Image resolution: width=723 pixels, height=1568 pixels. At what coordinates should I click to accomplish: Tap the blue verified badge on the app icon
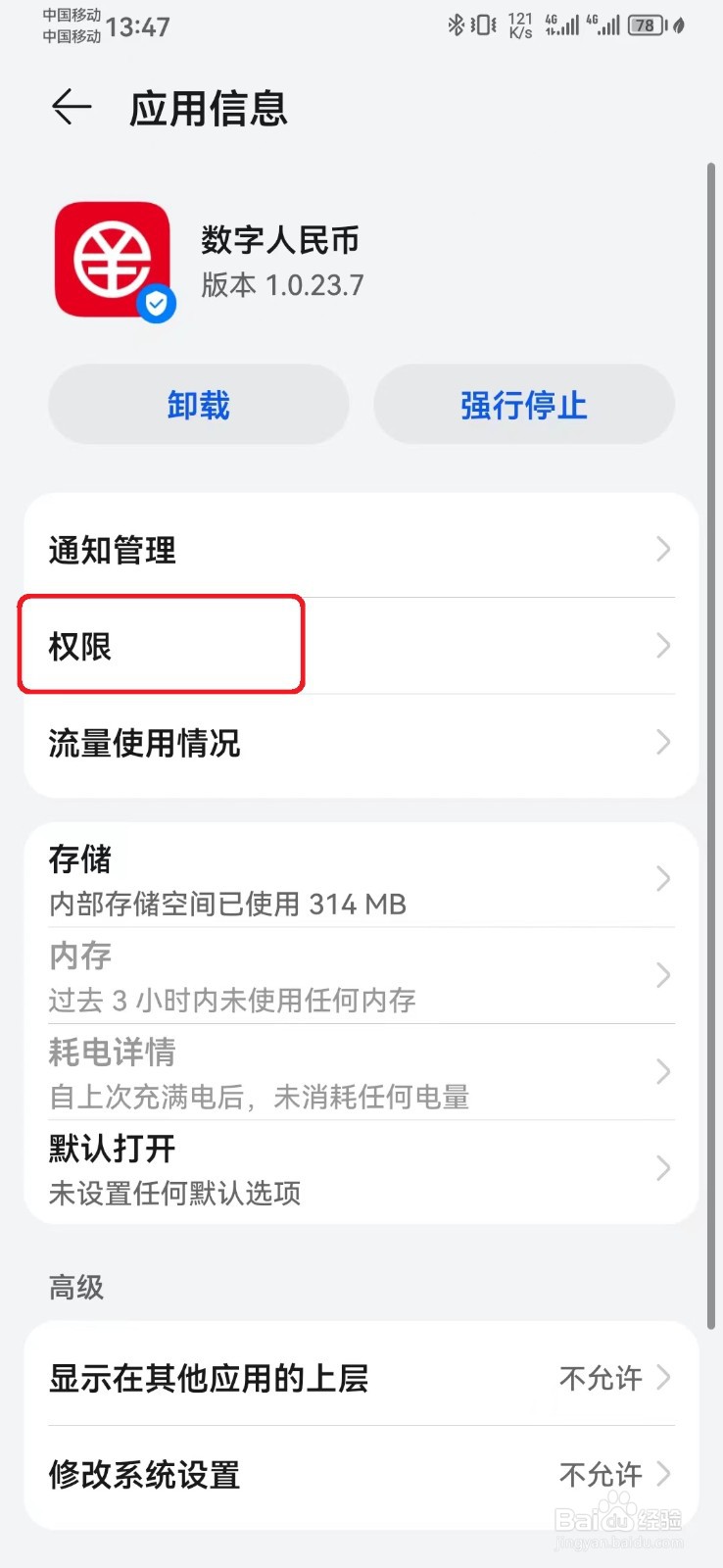click(157, 305)
